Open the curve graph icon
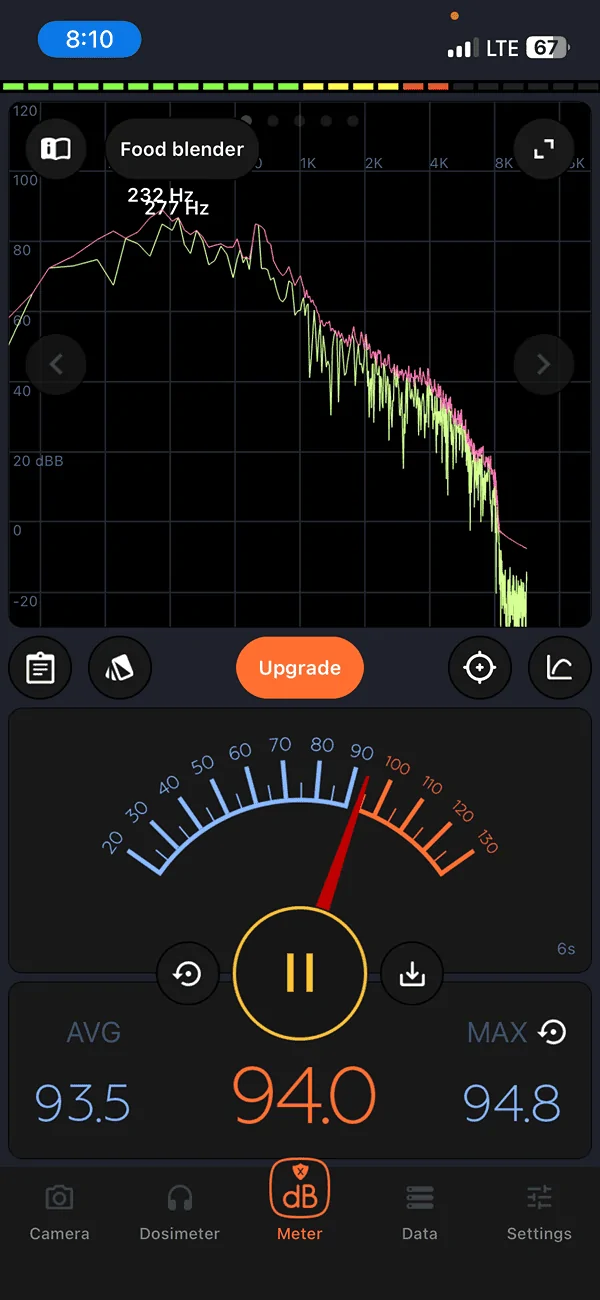Image resolution: width=600 pixels, height=1300 pixels. click(559, 668)
